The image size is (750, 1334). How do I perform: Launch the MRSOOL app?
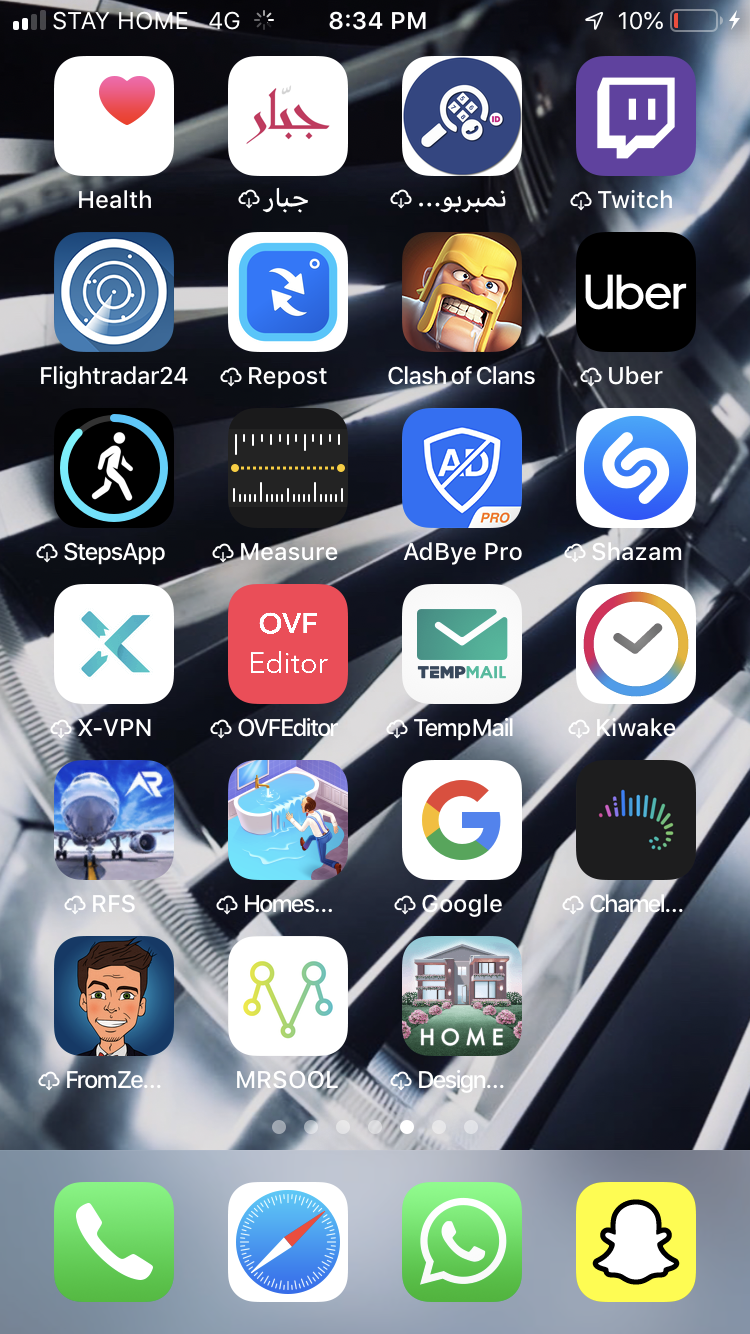click(288, 996)
